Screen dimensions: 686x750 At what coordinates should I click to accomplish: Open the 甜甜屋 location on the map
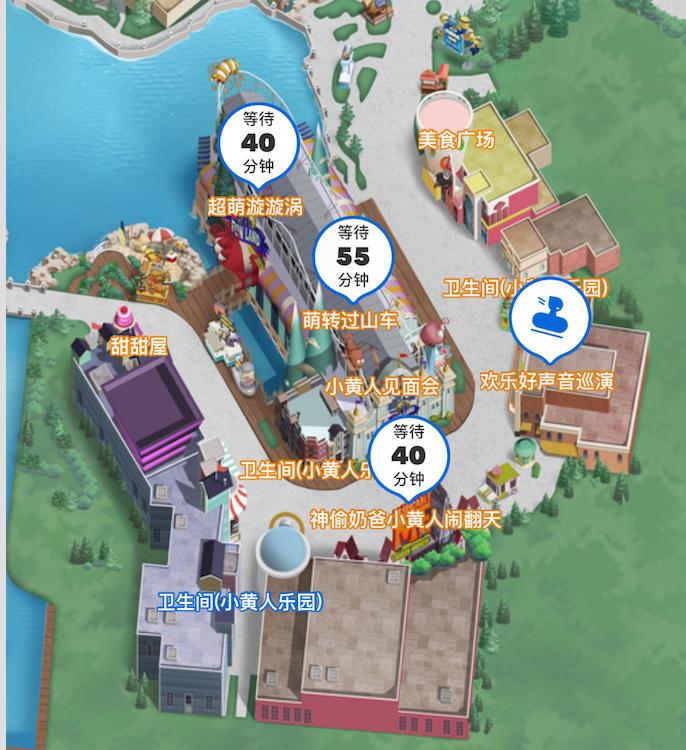(x=138, y=347)
